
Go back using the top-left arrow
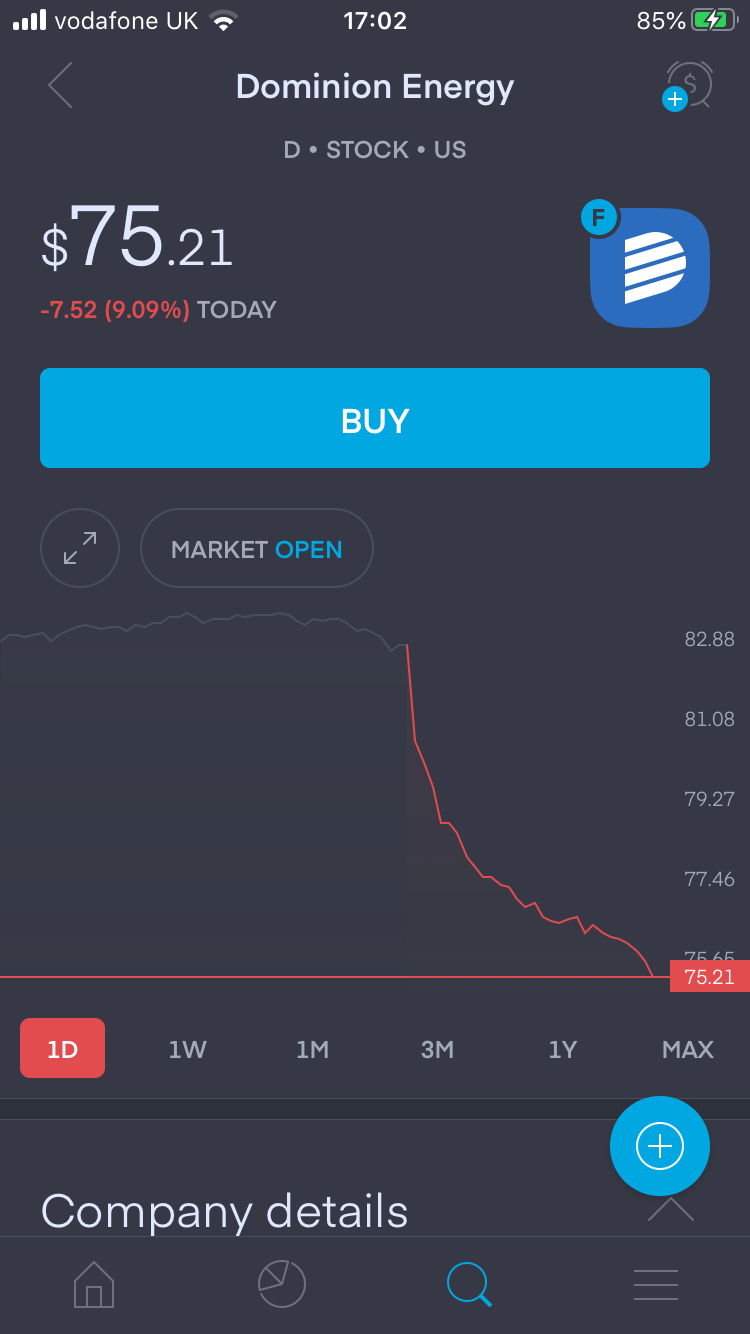tap(61, 86)
